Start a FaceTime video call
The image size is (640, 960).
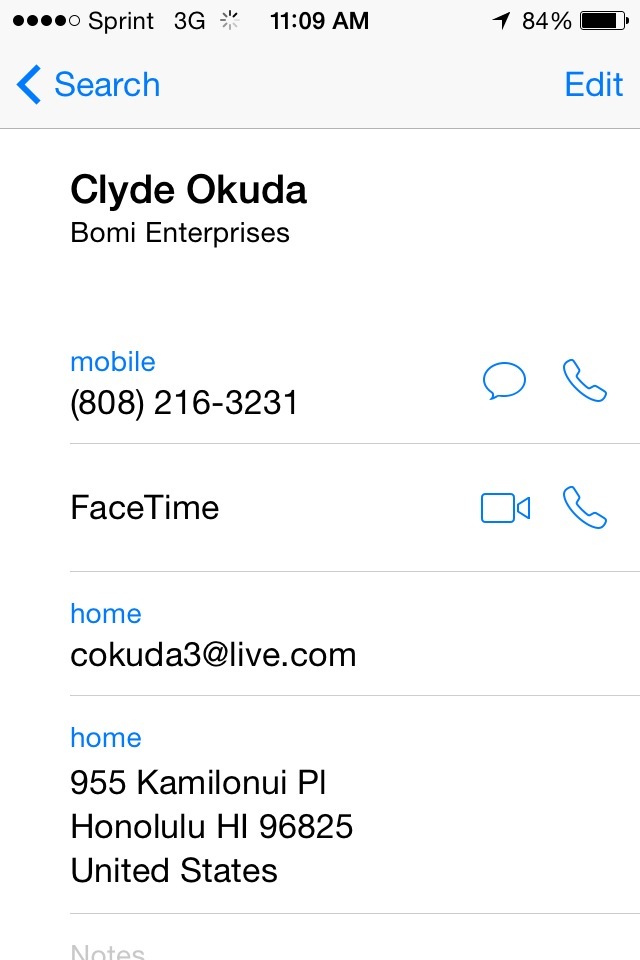[505, 508]
